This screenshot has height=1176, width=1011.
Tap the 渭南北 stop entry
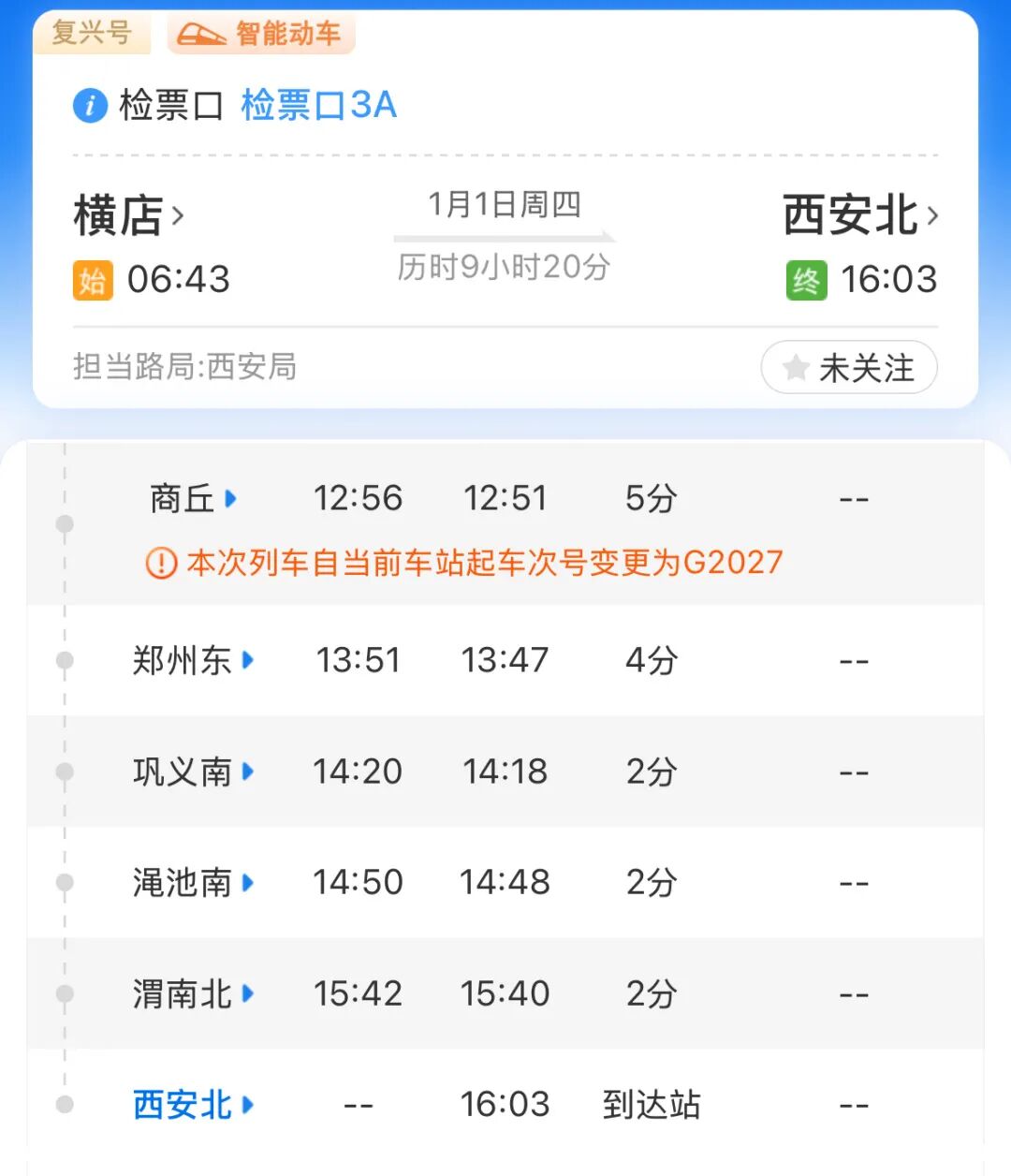[x=193, y=994]
